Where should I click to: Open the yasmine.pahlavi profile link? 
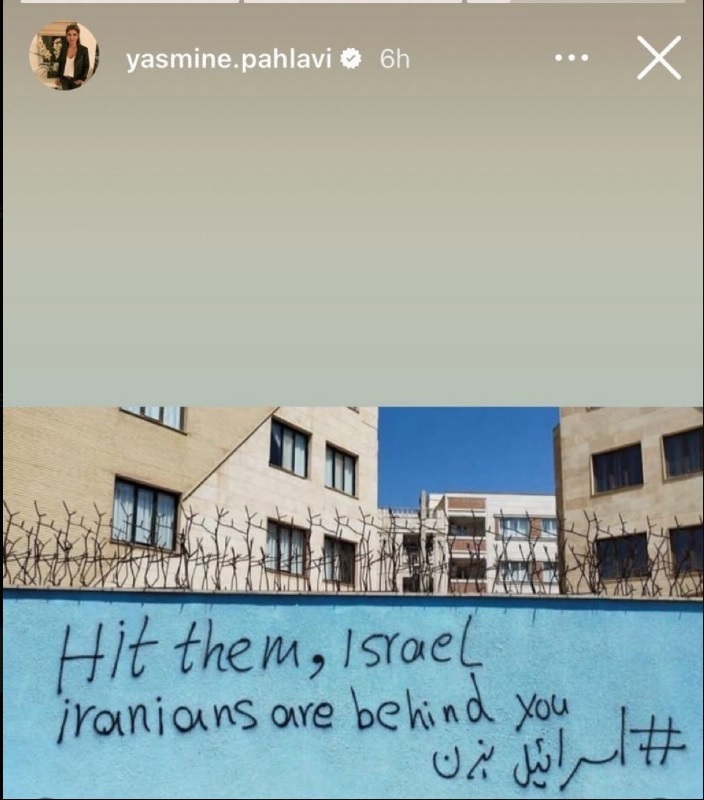228,59
